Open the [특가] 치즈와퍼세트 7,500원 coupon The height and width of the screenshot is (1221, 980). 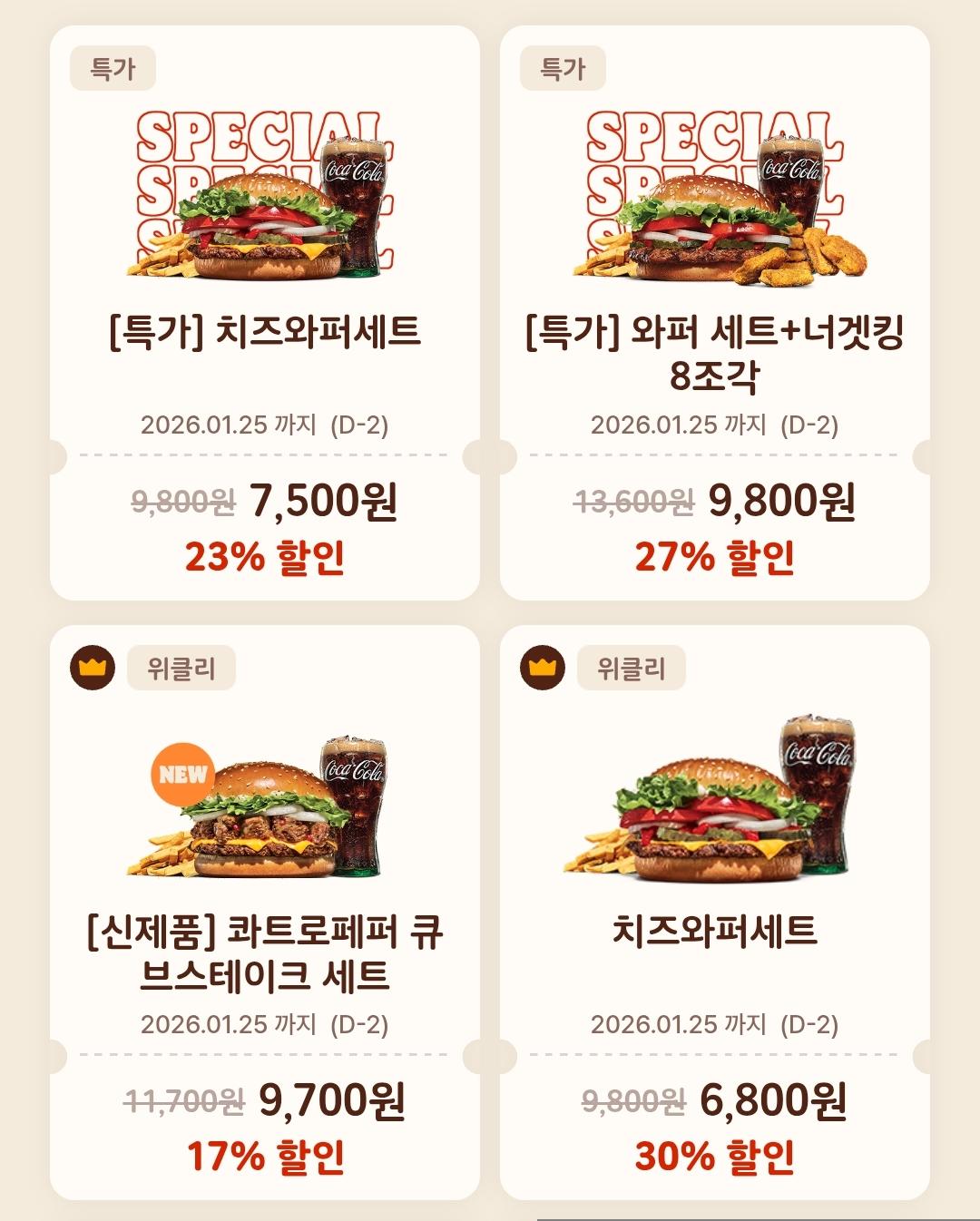(264, 313)
